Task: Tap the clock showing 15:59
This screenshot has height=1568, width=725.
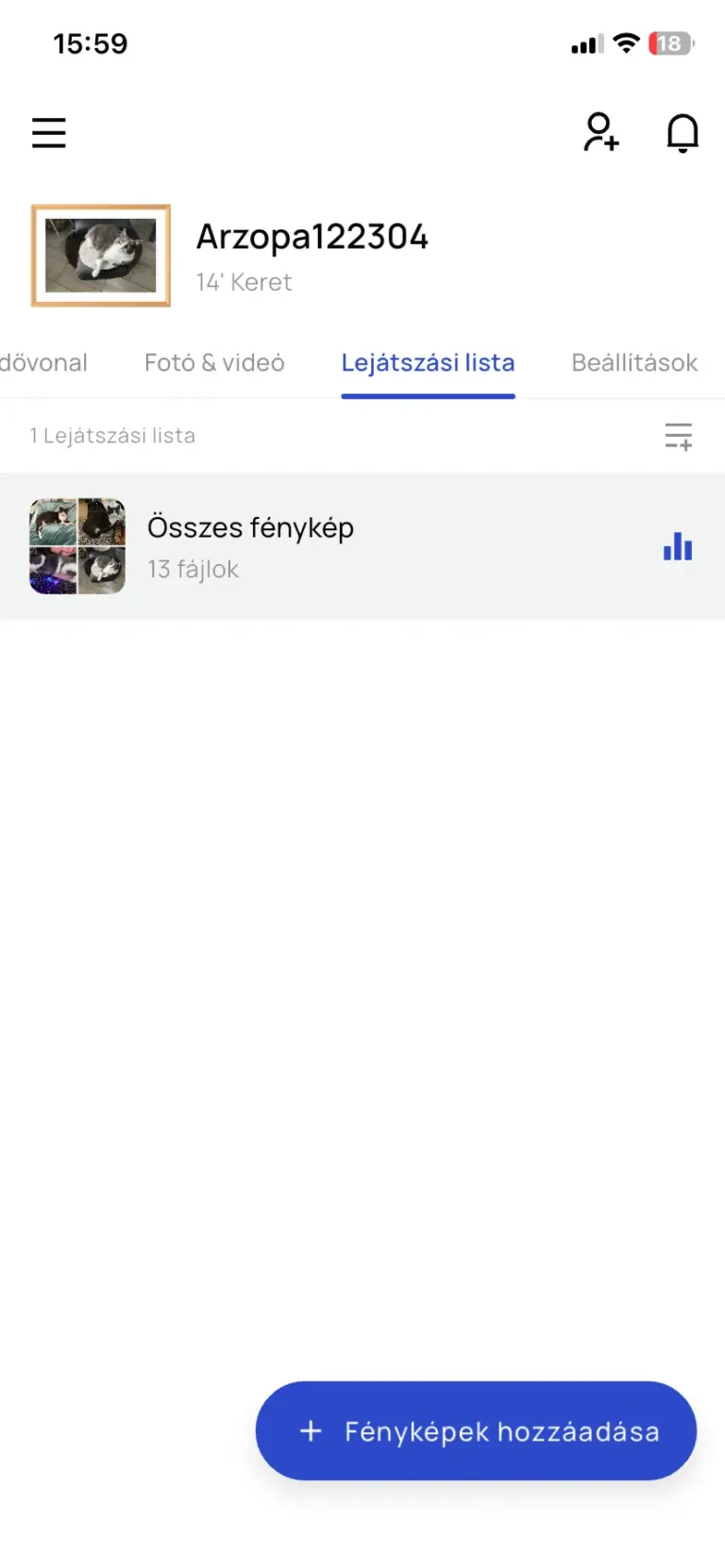Action: click(91, 42)
